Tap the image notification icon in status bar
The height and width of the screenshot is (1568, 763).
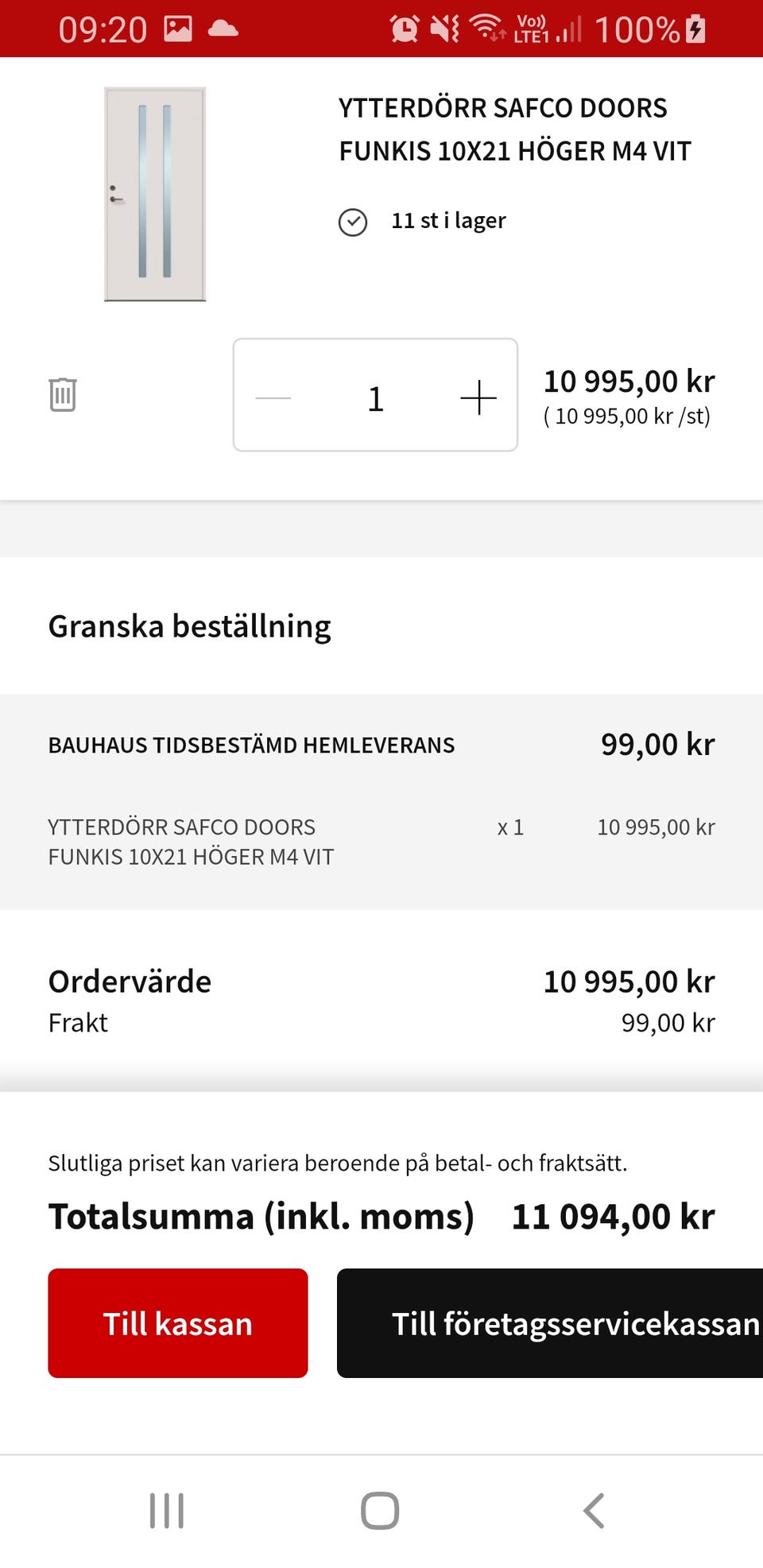pyautogui.click(x=180, y=29)
